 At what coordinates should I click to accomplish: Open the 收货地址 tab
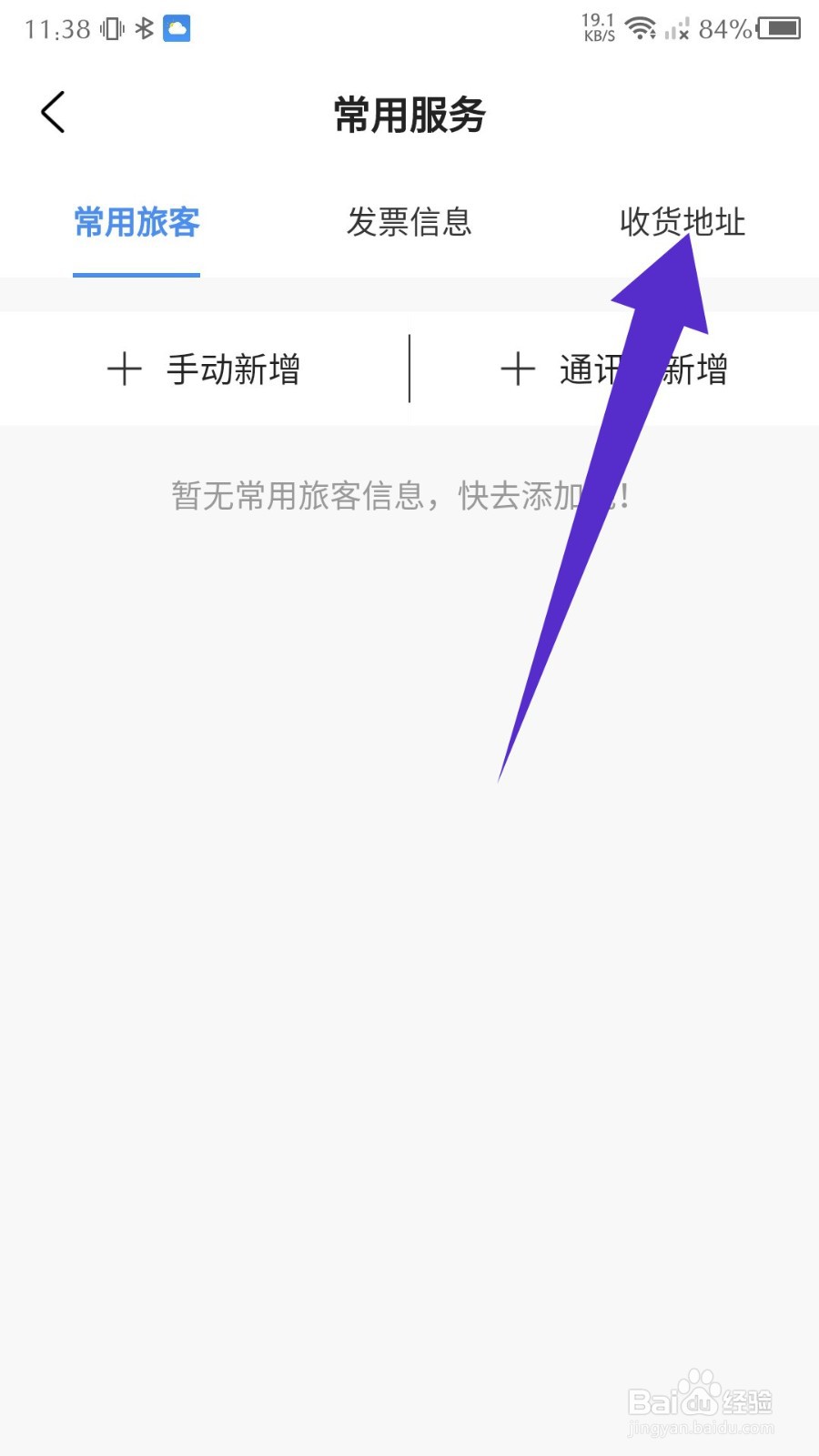tap(682, 221)
